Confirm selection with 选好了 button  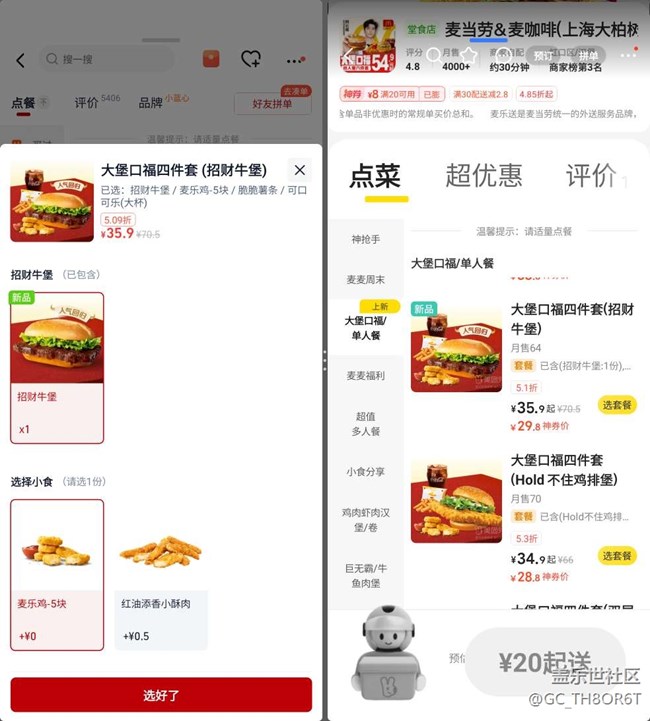(x=161, y=695)
